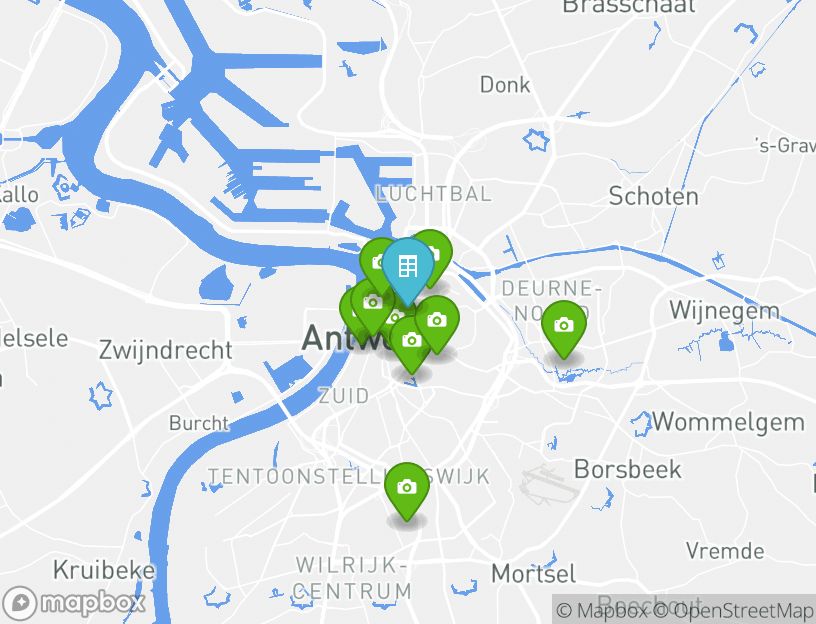This screenshot has height=624, width=816.
Task: Open the © Mapbox attribution link
Action: [x=601, y=610]
